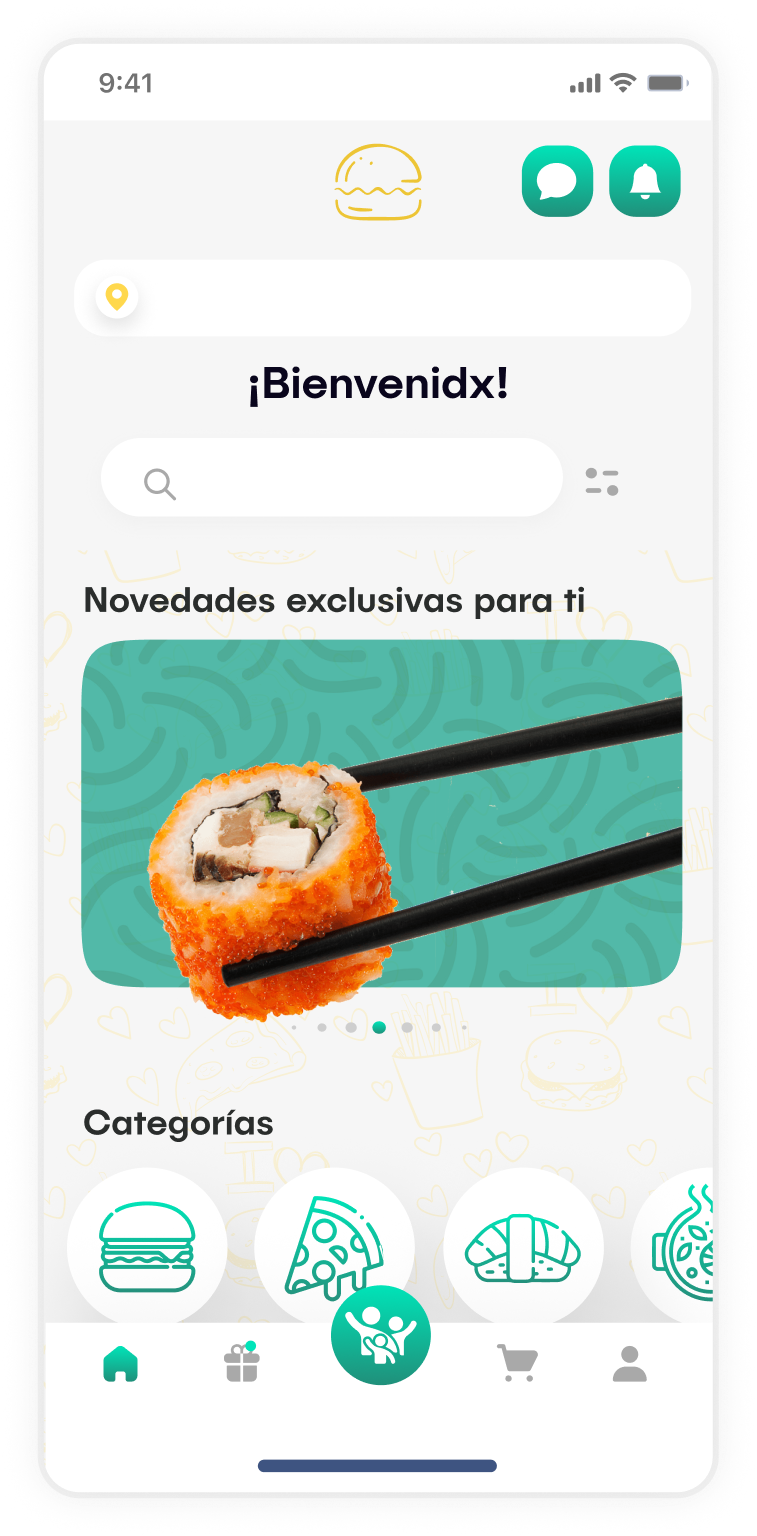Open the sushi promotion banner
Viewport: 757px width, 1536px height.
[382, 812]
